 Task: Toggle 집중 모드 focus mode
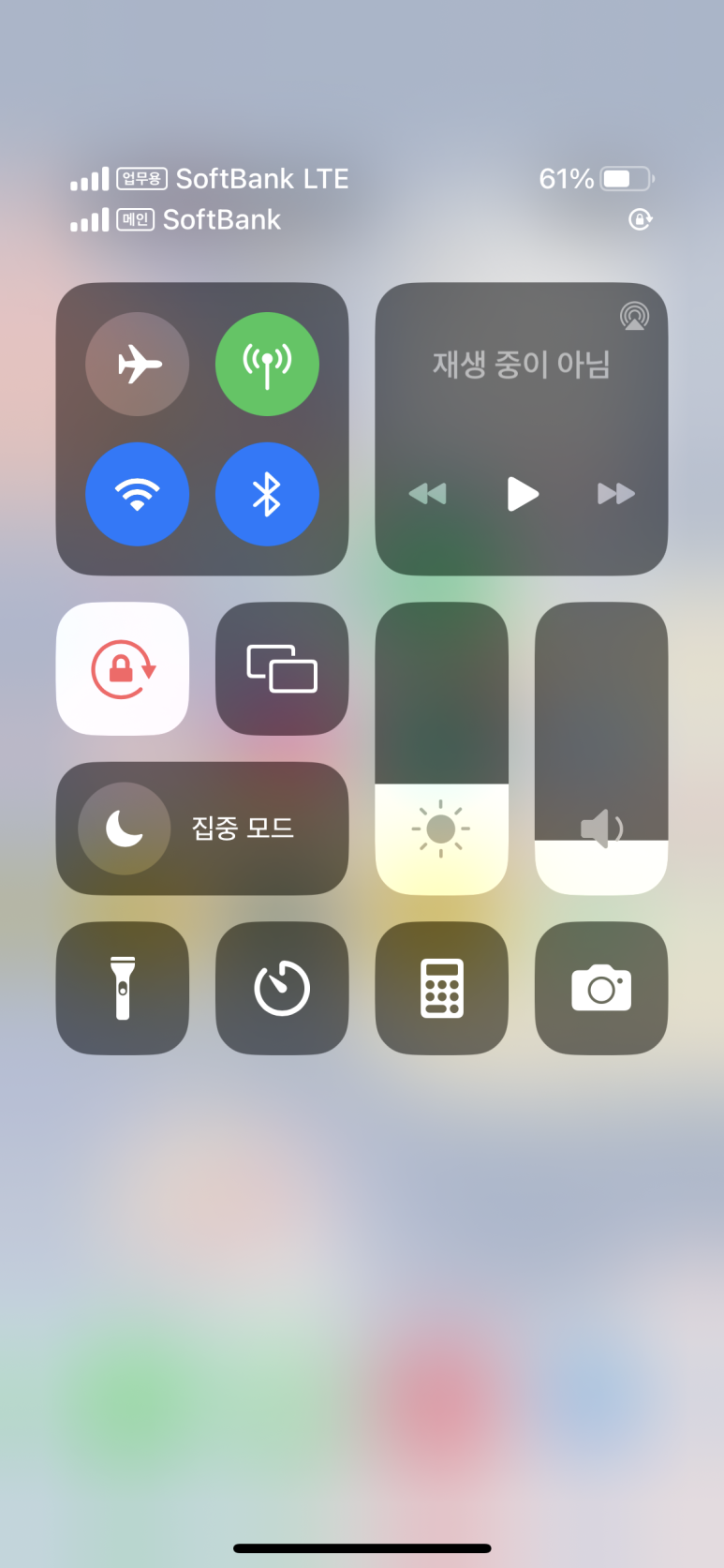[202, 829]
